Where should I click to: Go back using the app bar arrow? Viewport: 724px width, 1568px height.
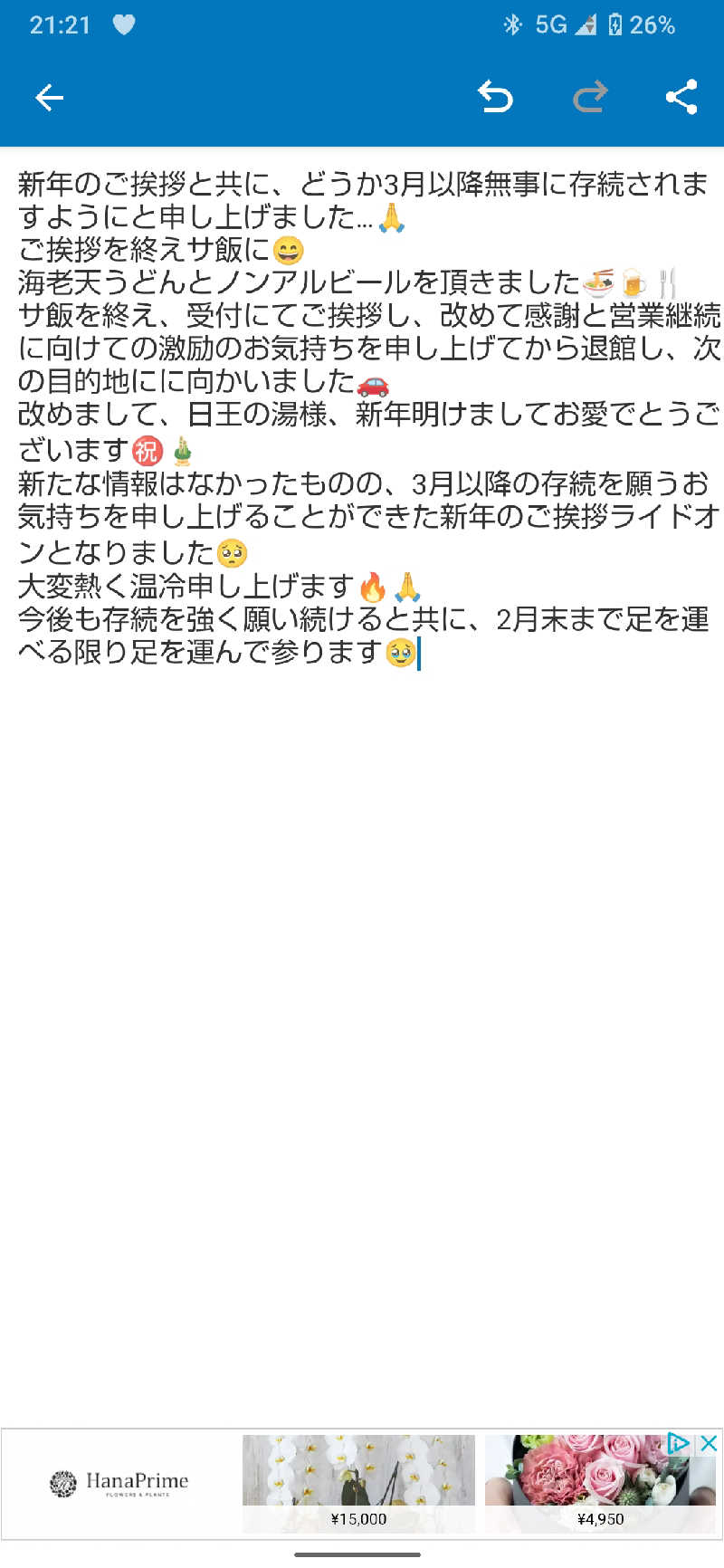pyautogui.click(x=49, y=97)
